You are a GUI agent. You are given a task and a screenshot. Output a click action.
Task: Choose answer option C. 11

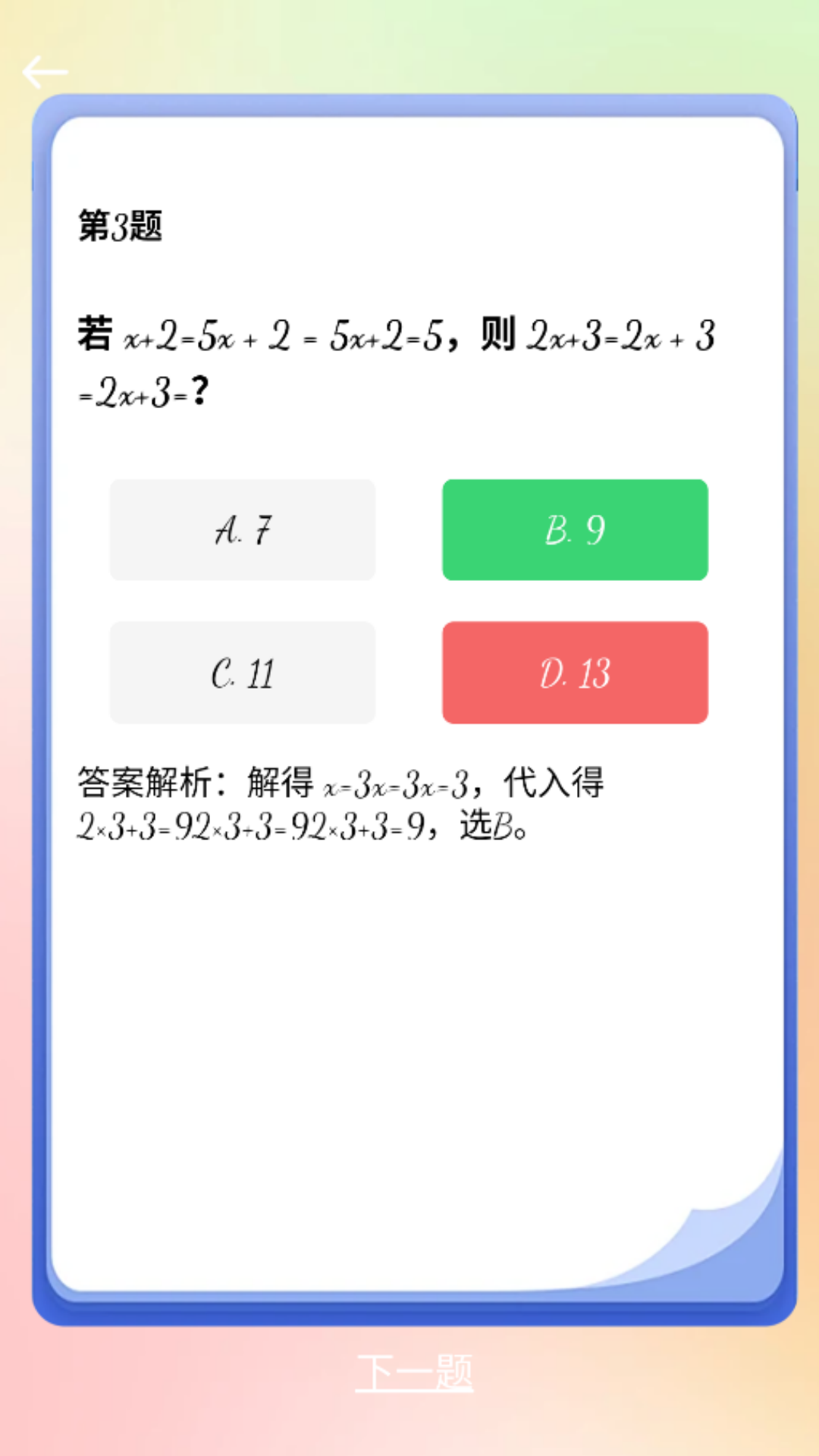[243, 672]
